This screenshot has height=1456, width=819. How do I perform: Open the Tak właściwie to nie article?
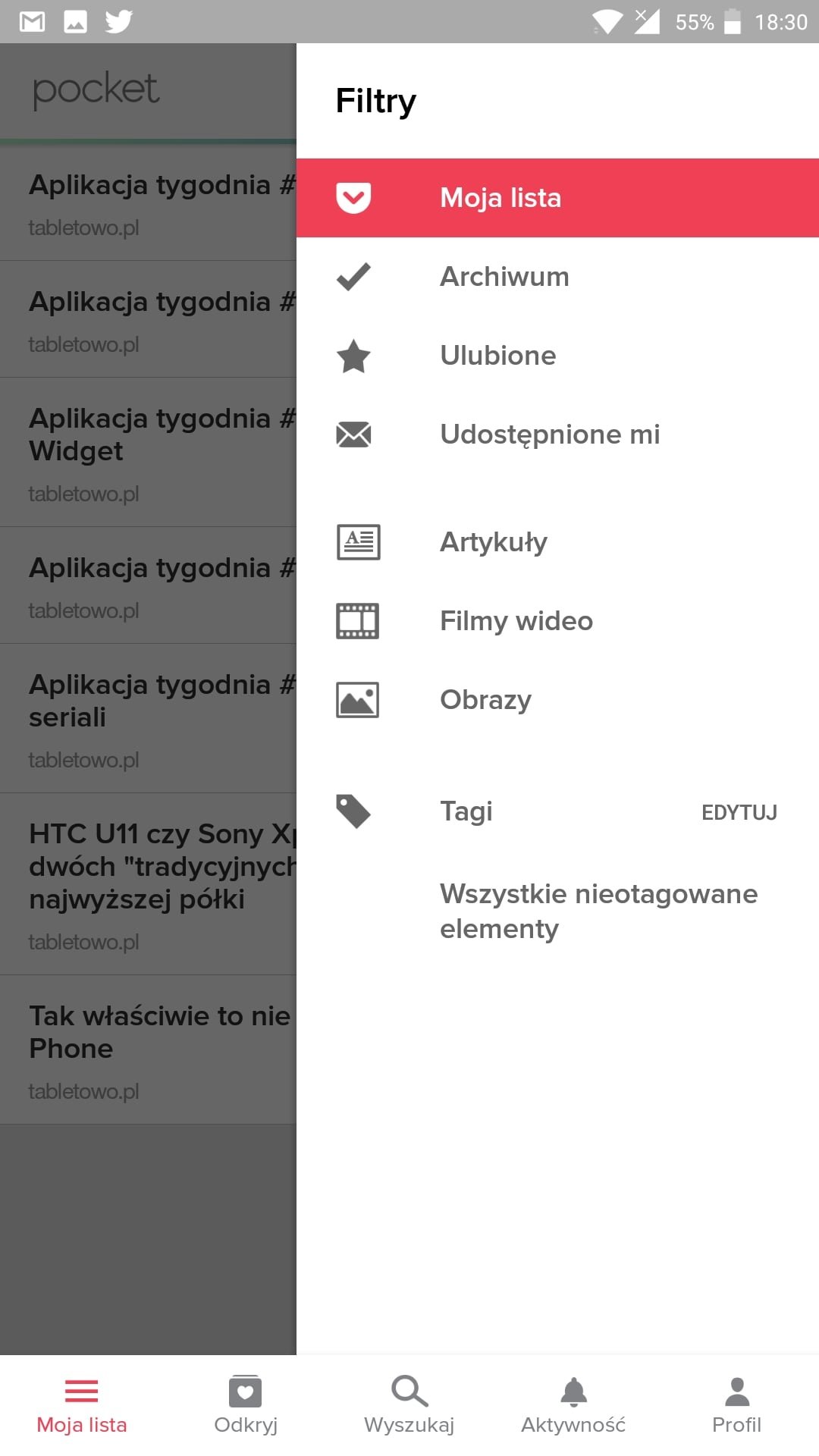pos(148,1050)
